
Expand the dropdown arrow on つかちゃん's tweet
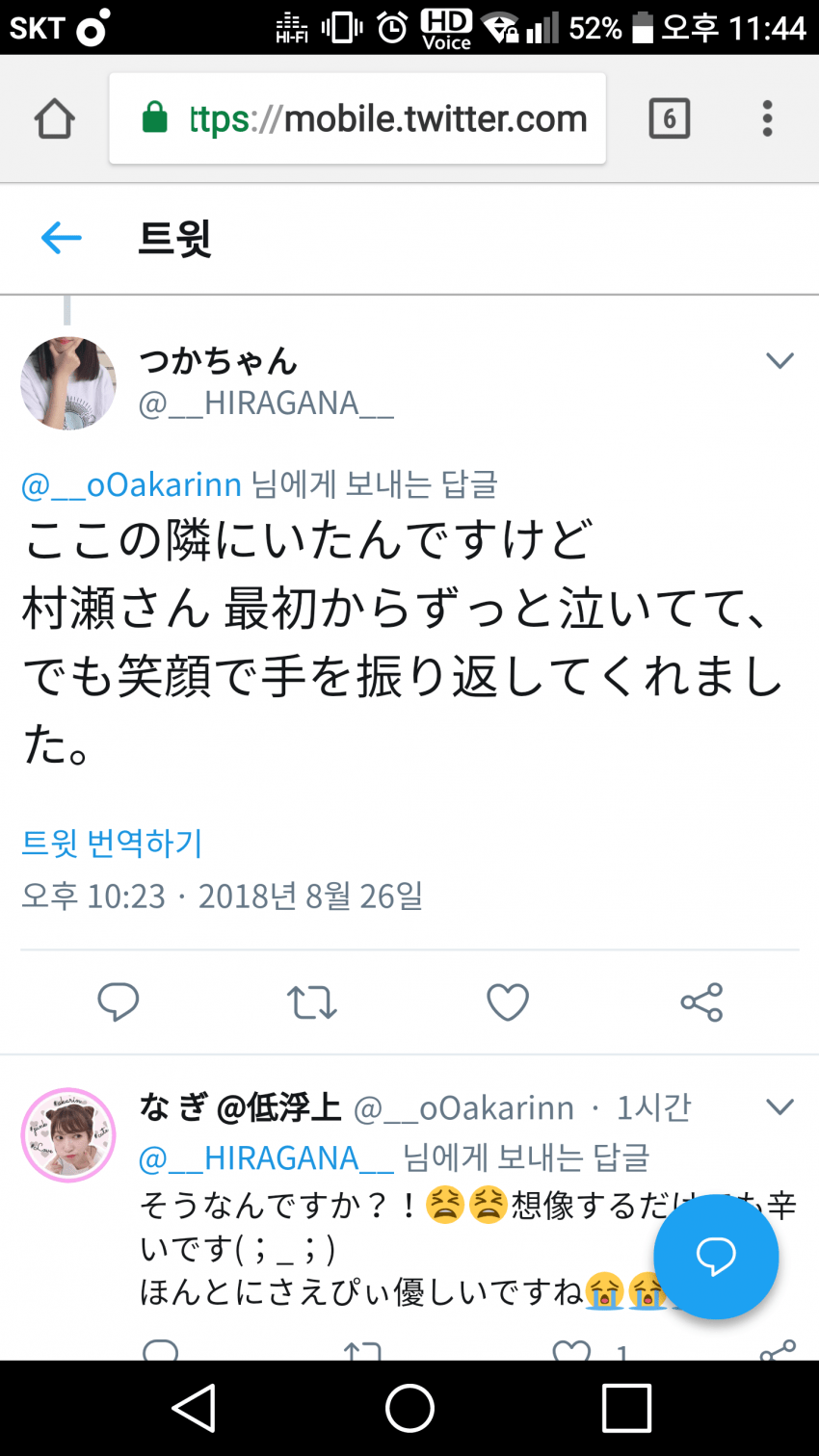pyautogui.click(x=779, y=361)
